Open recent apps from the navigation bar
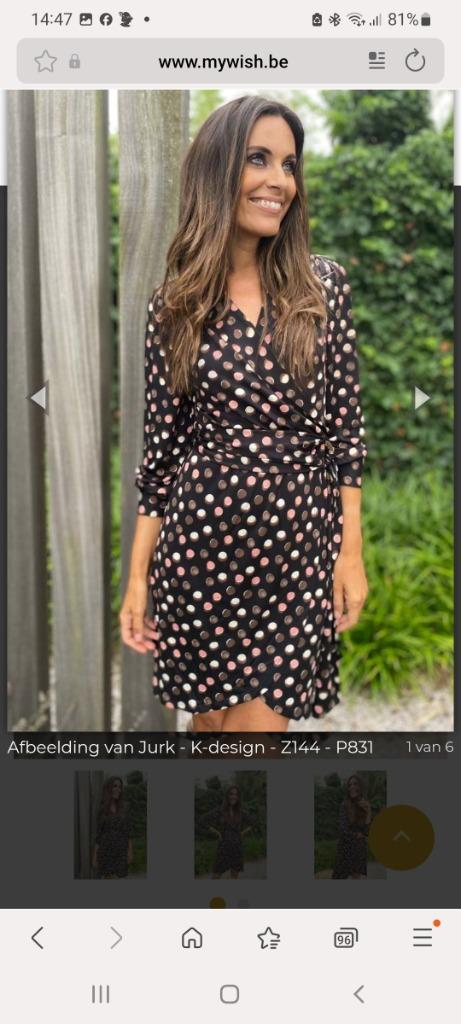461x1024 pixels. coord(101,994)
